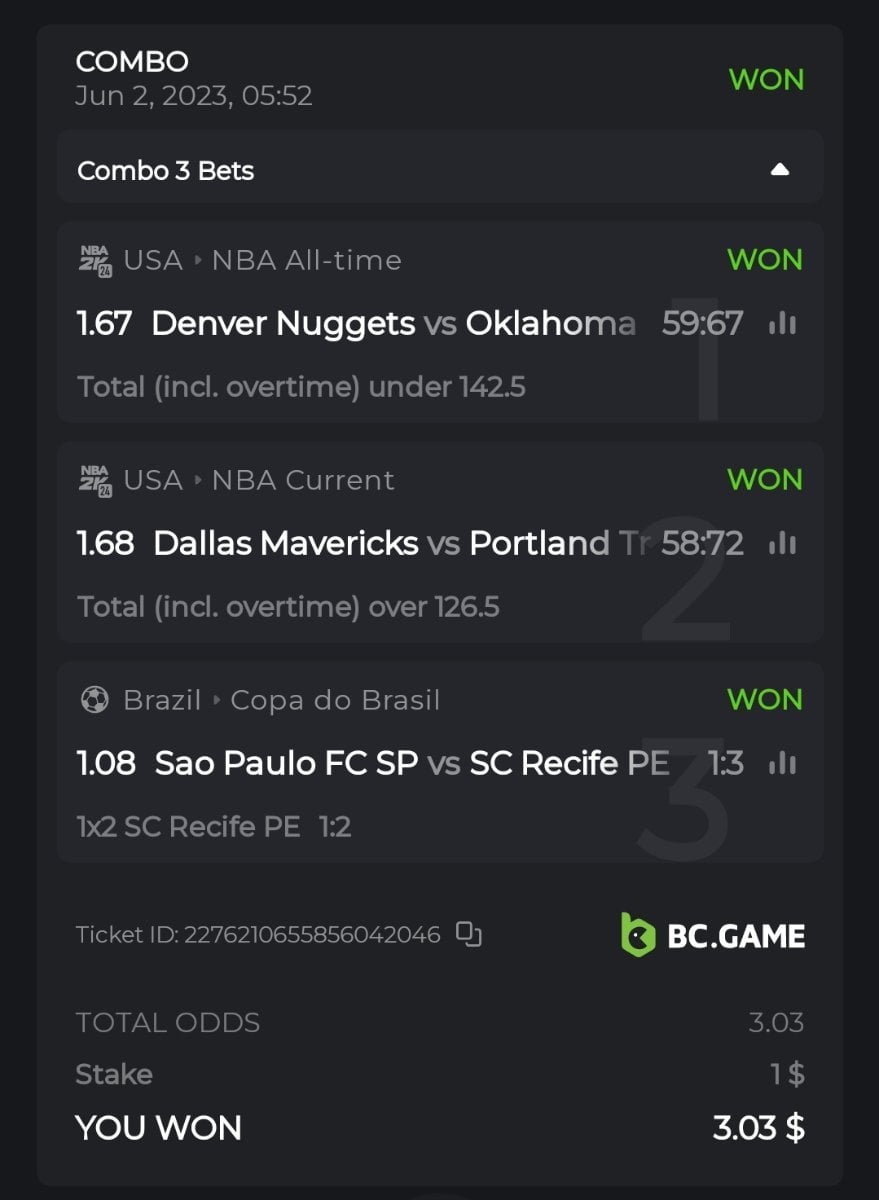Collapse the Combo 3 Bets section
The width and height of the screenshot is (879, 1200).
(779, 170)
